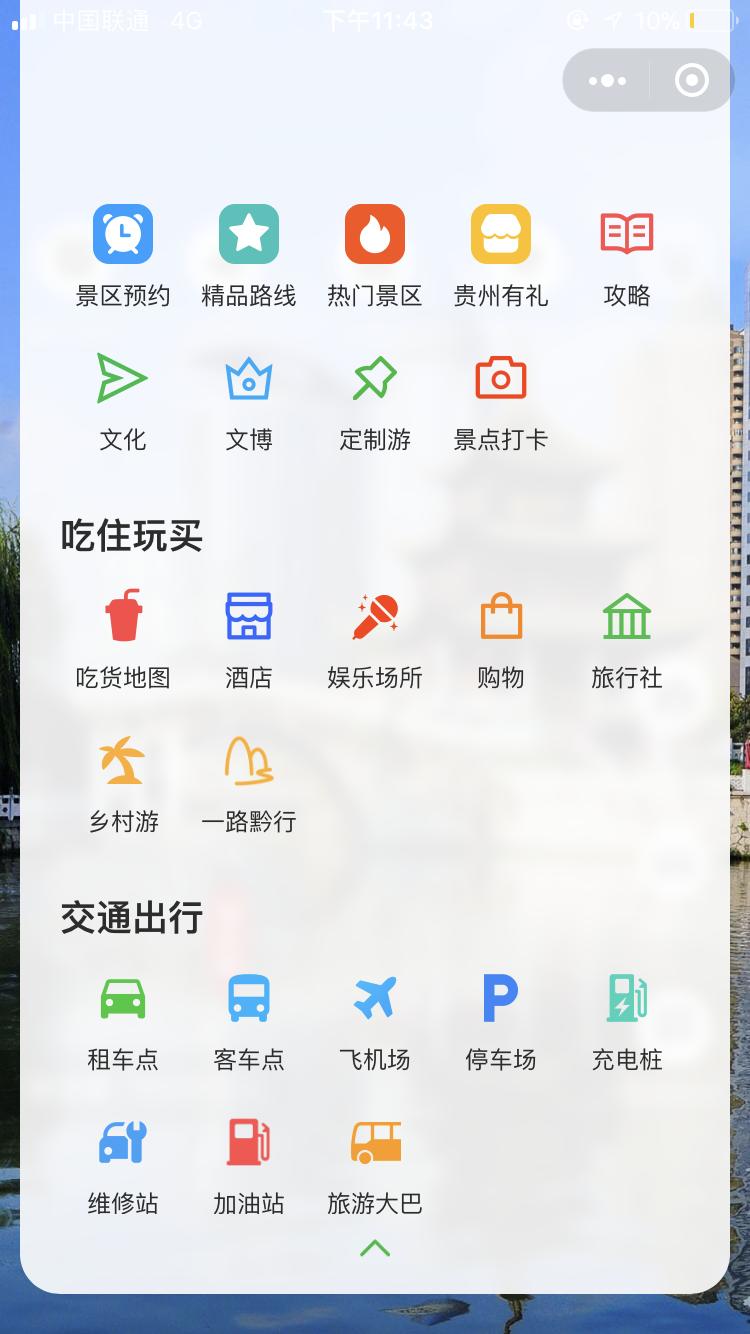Open the mini program more options menu

(608, 80)
